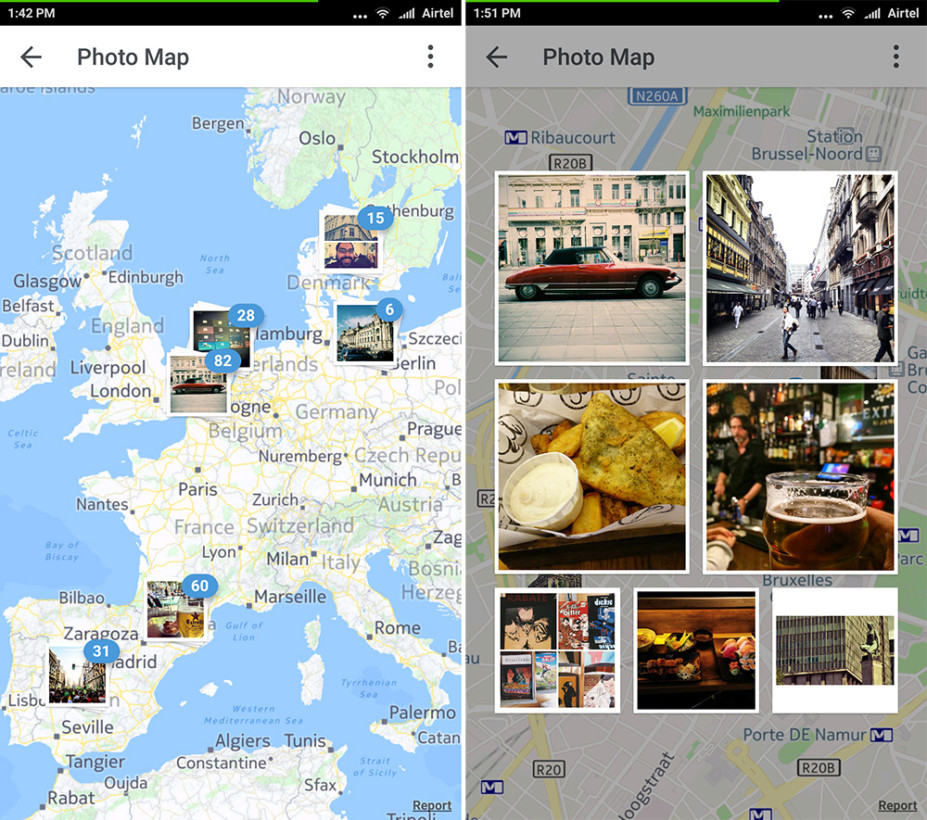View the office building photo tile
The height and width of the screenshot is (820, 927).
[x=834, y=650]
